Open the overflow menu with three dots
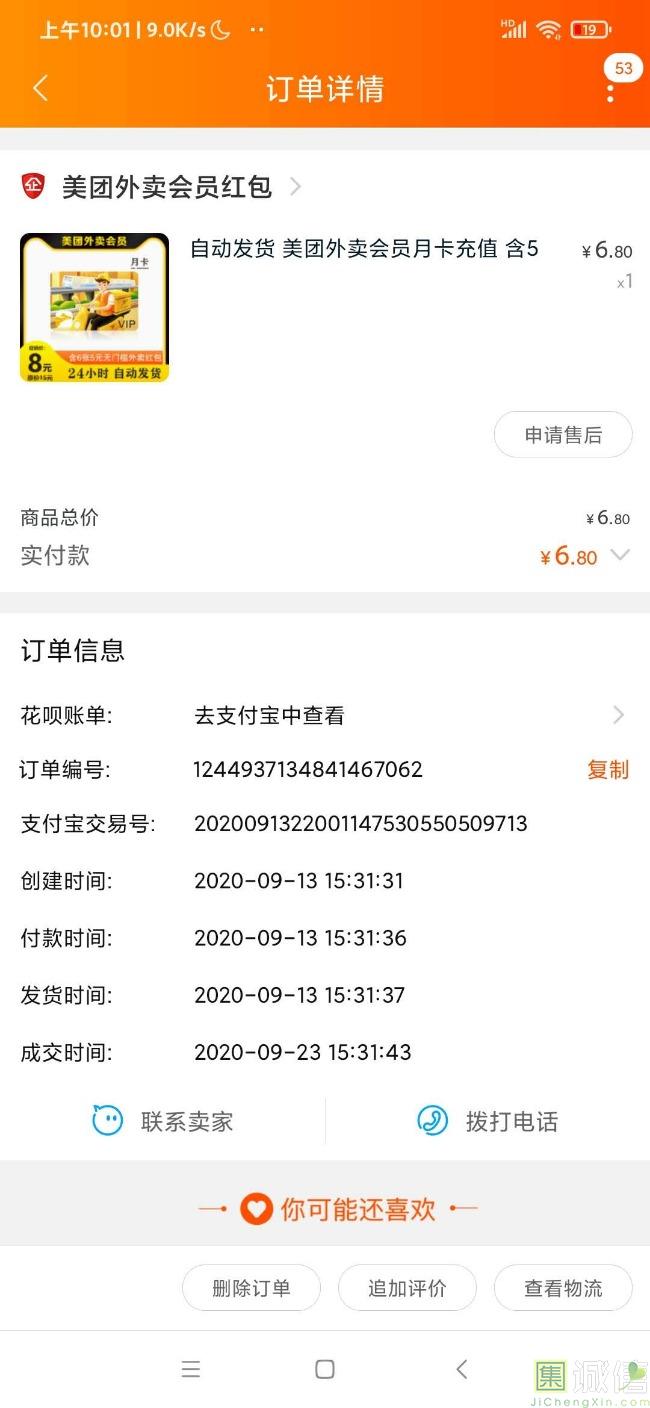Image resolution: width=650 pixels, height=1408 pixels. click(610, 92)
